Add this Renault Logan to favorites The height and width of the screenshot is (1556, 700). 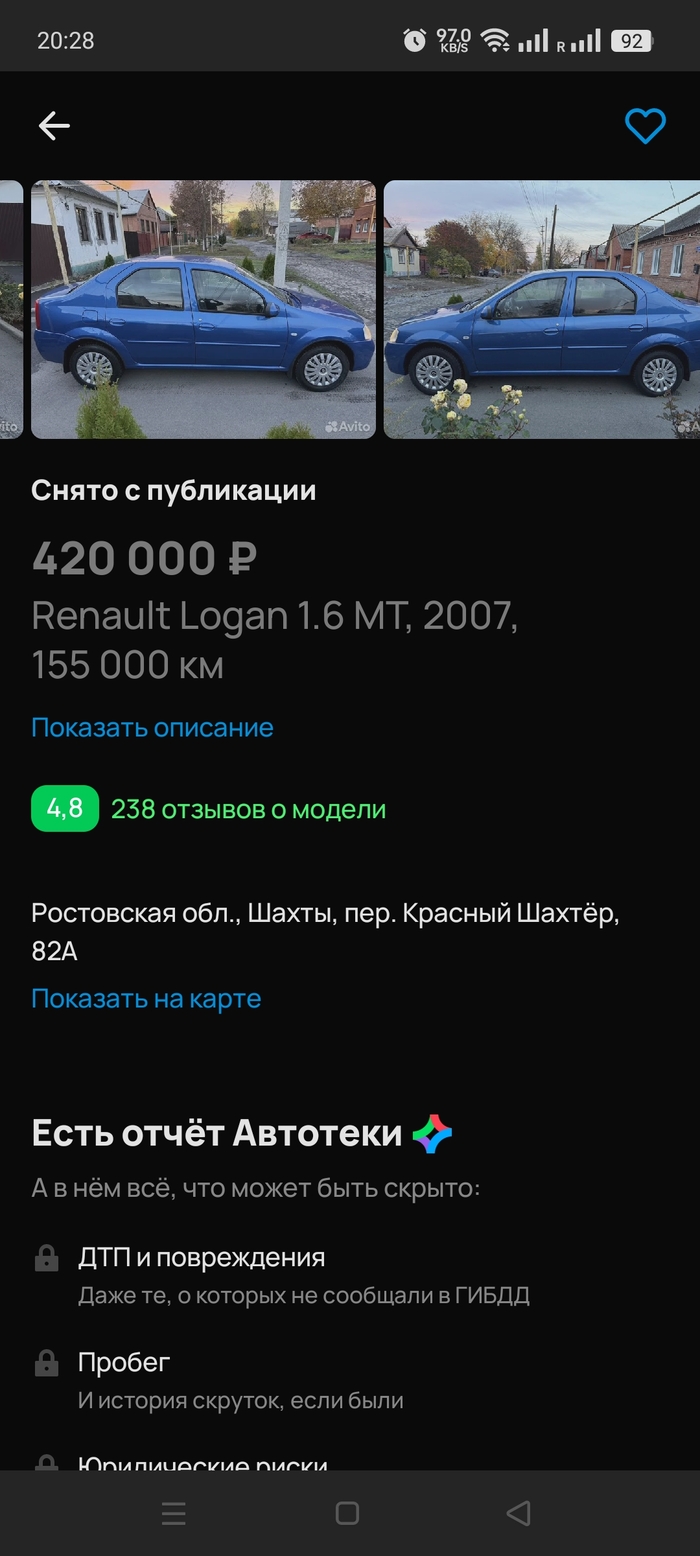tap(645, 126)
